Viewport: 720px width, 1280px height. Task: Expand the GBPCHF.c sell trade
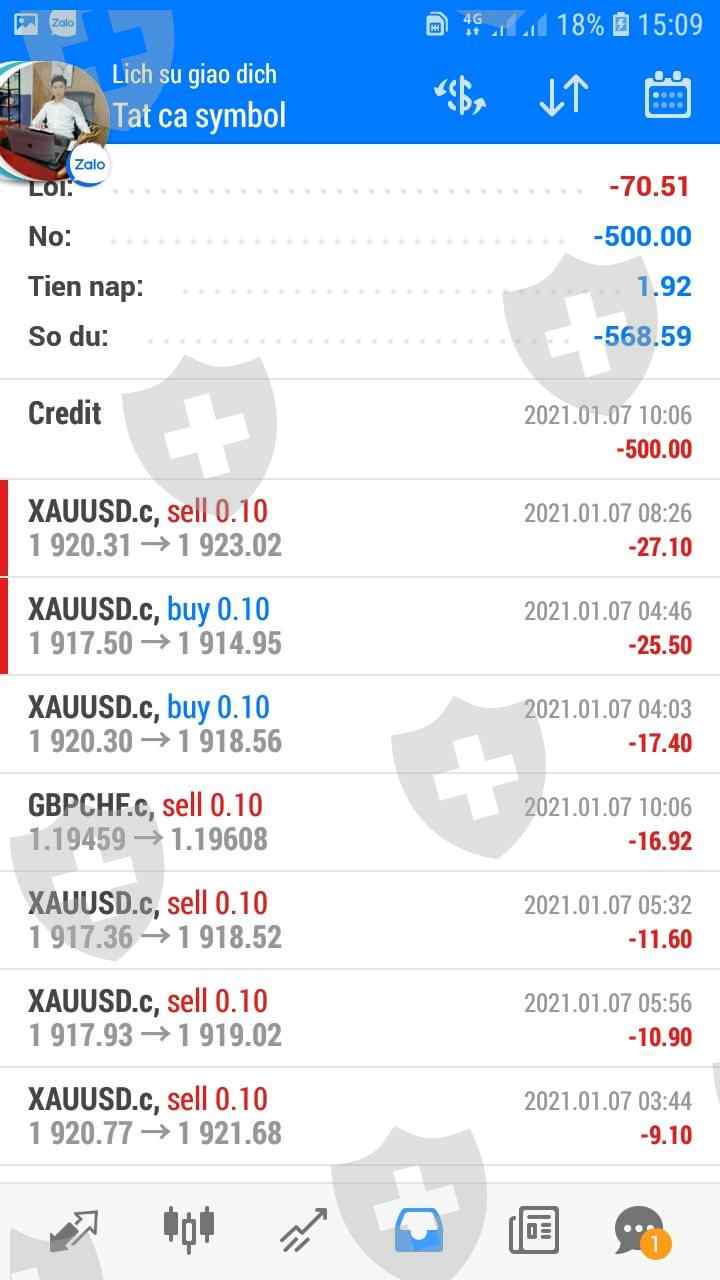point(360,822)
